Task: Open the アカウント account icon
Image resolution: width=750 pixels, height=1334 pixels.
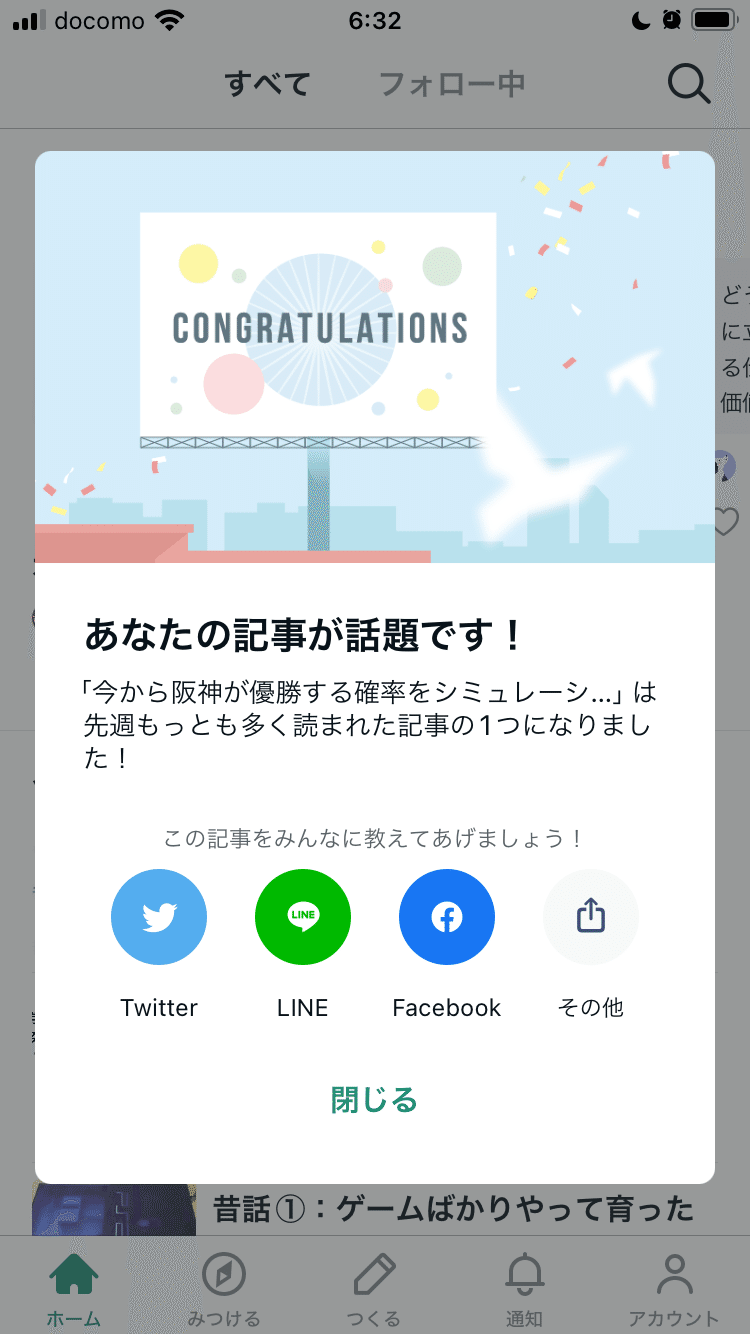Action: point(675,1275)
